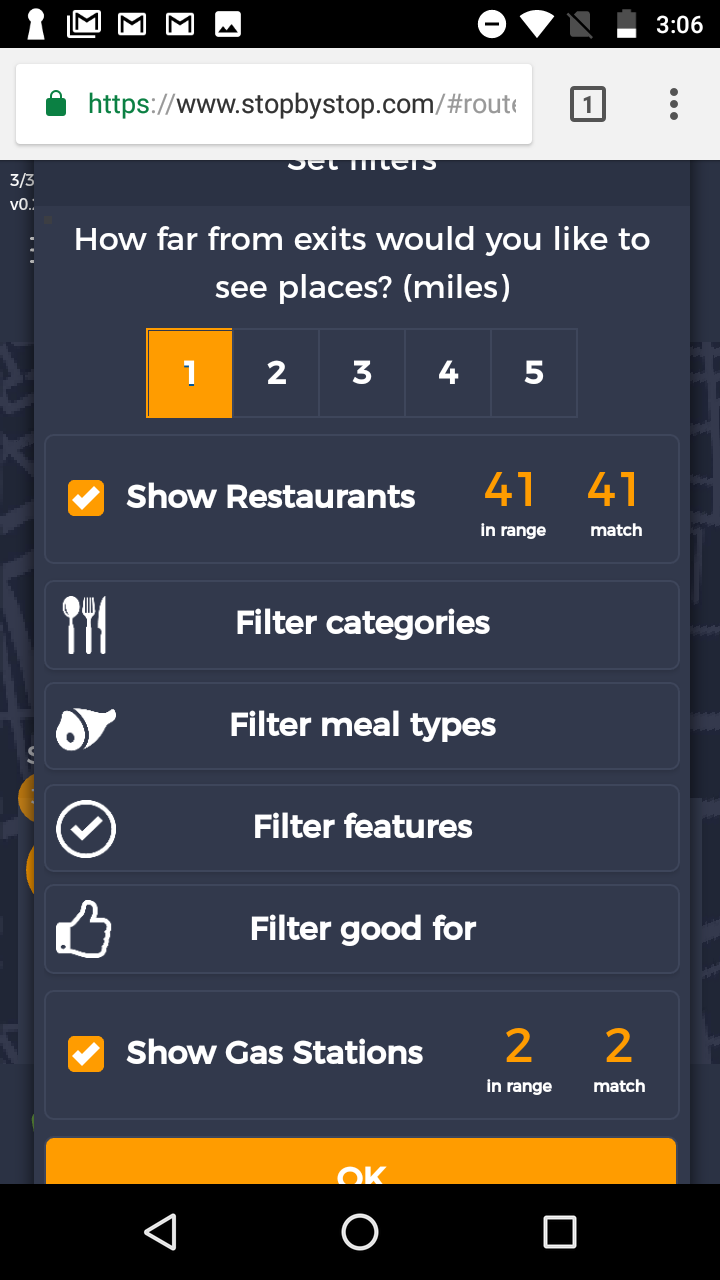
Task: Open Filter features
Action: (x=362, y=828)
